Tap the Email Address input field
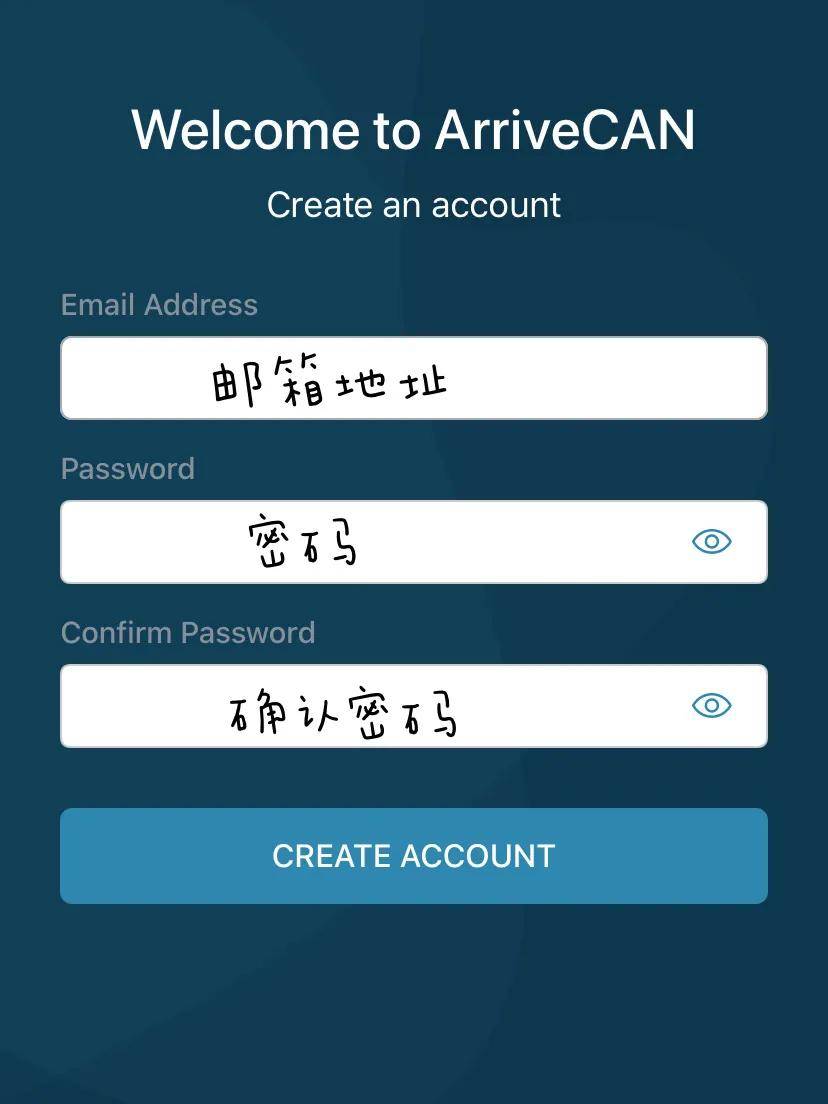Image resolution: width=828 pixels, height=1104 pixels. coord(413,378)
